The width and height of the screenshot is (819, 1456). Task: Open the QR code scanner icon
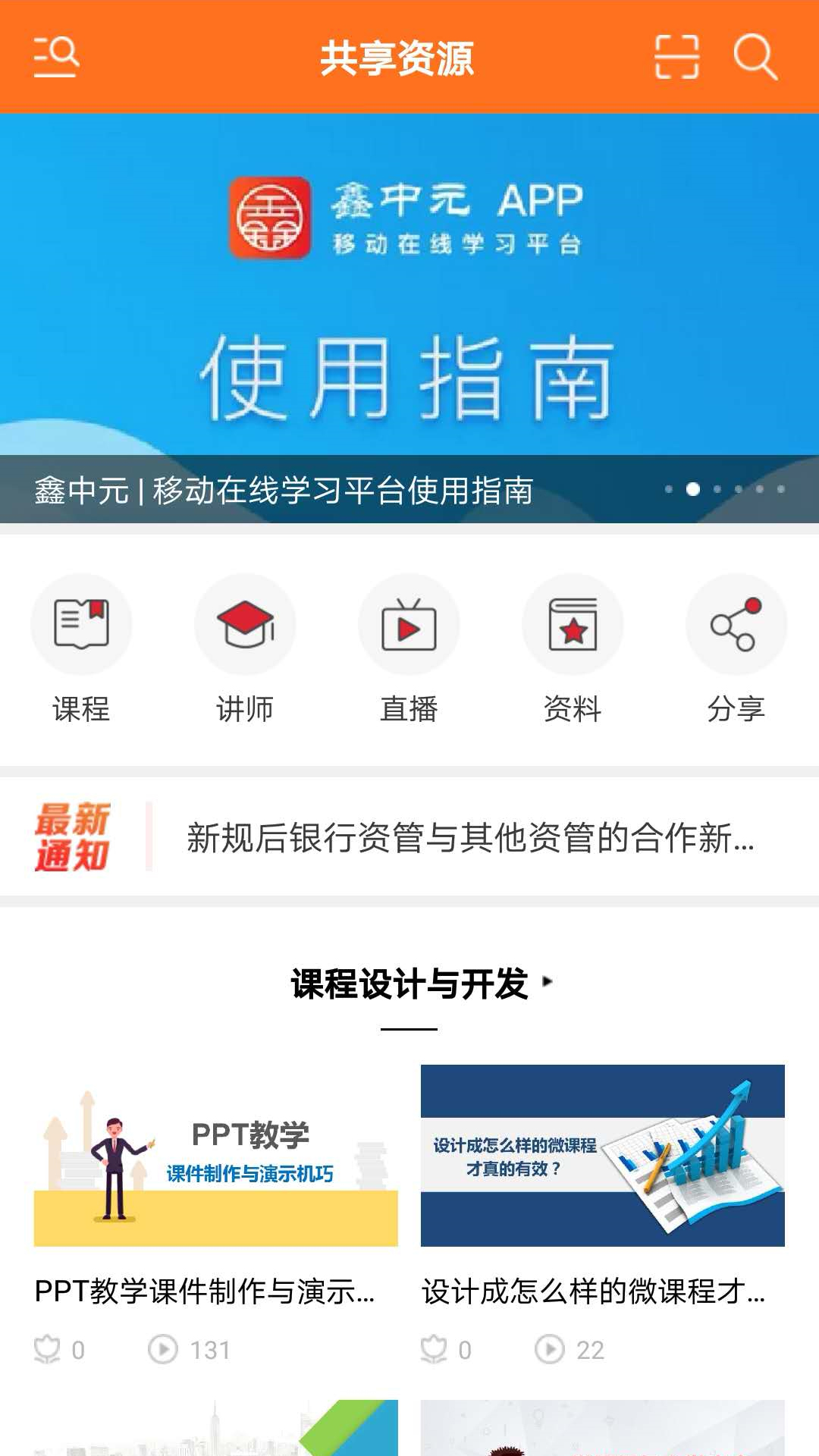(677, 58)
